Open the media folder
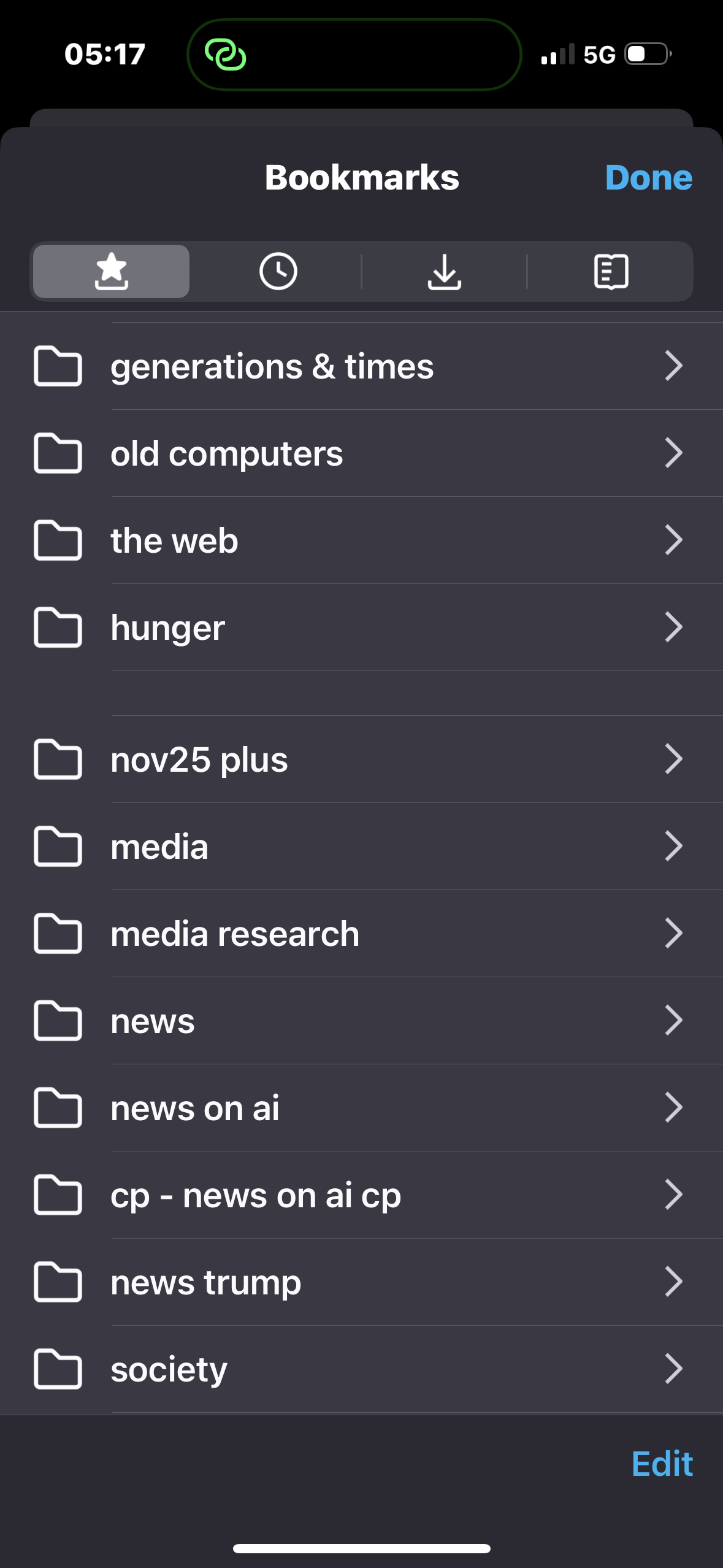Screen dimensions: 723x1568 tap(361, 847)
